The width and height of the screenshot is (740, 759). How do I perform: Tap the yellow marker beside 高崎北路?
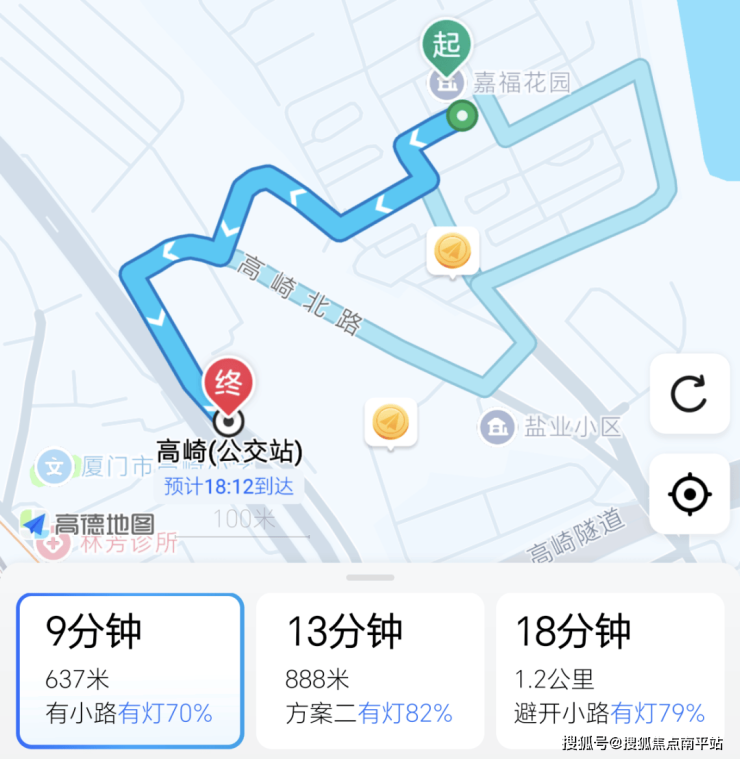coord(452,251)
